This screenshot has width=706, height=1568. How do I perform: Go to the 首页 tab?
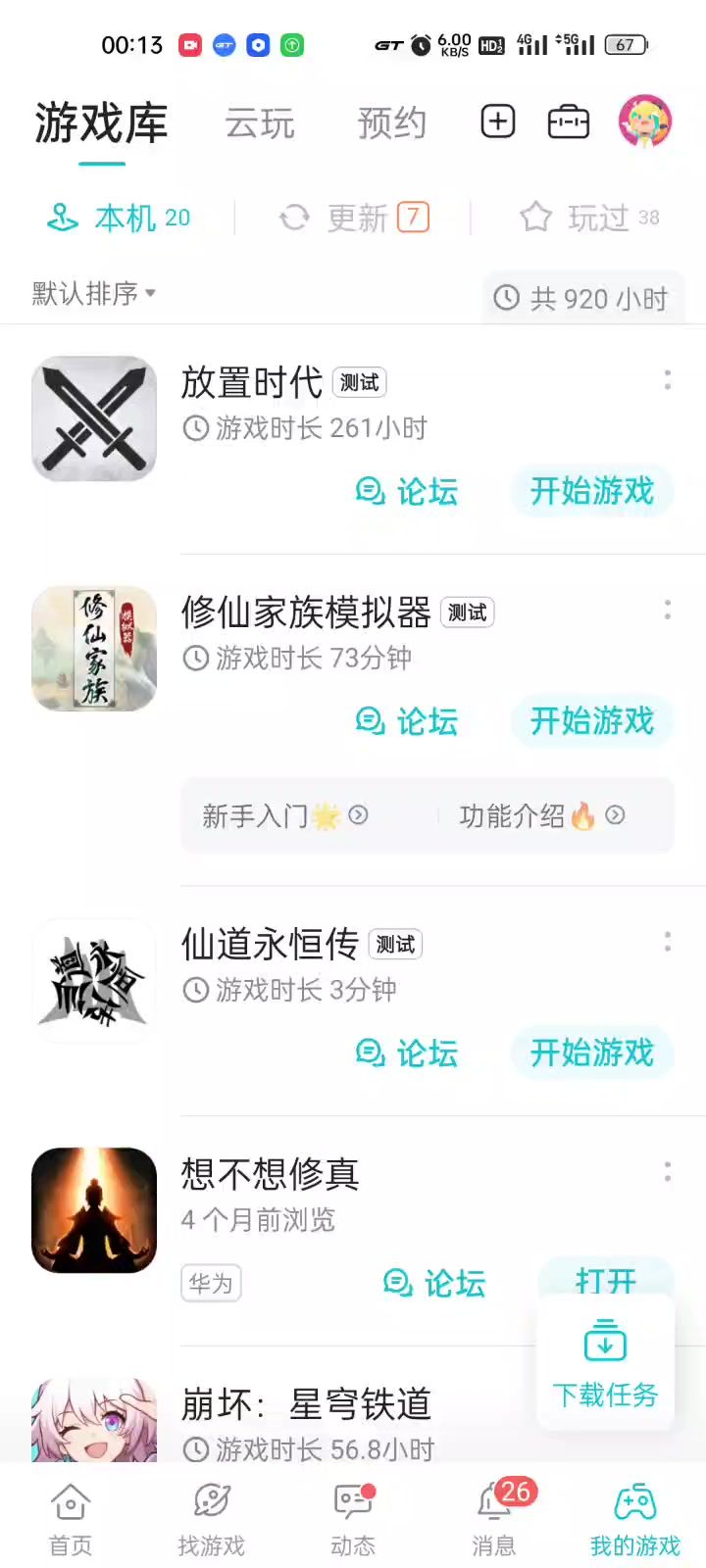[71, 1517]
